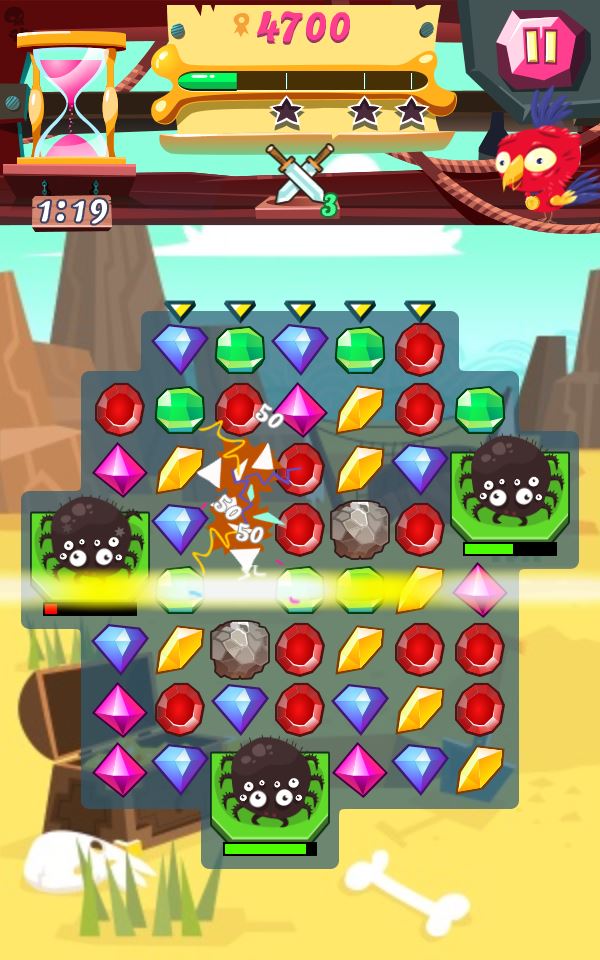Pause the game with the pink button
The height and width of the screenshot is (960, 600).
click(x=541, y=47)
